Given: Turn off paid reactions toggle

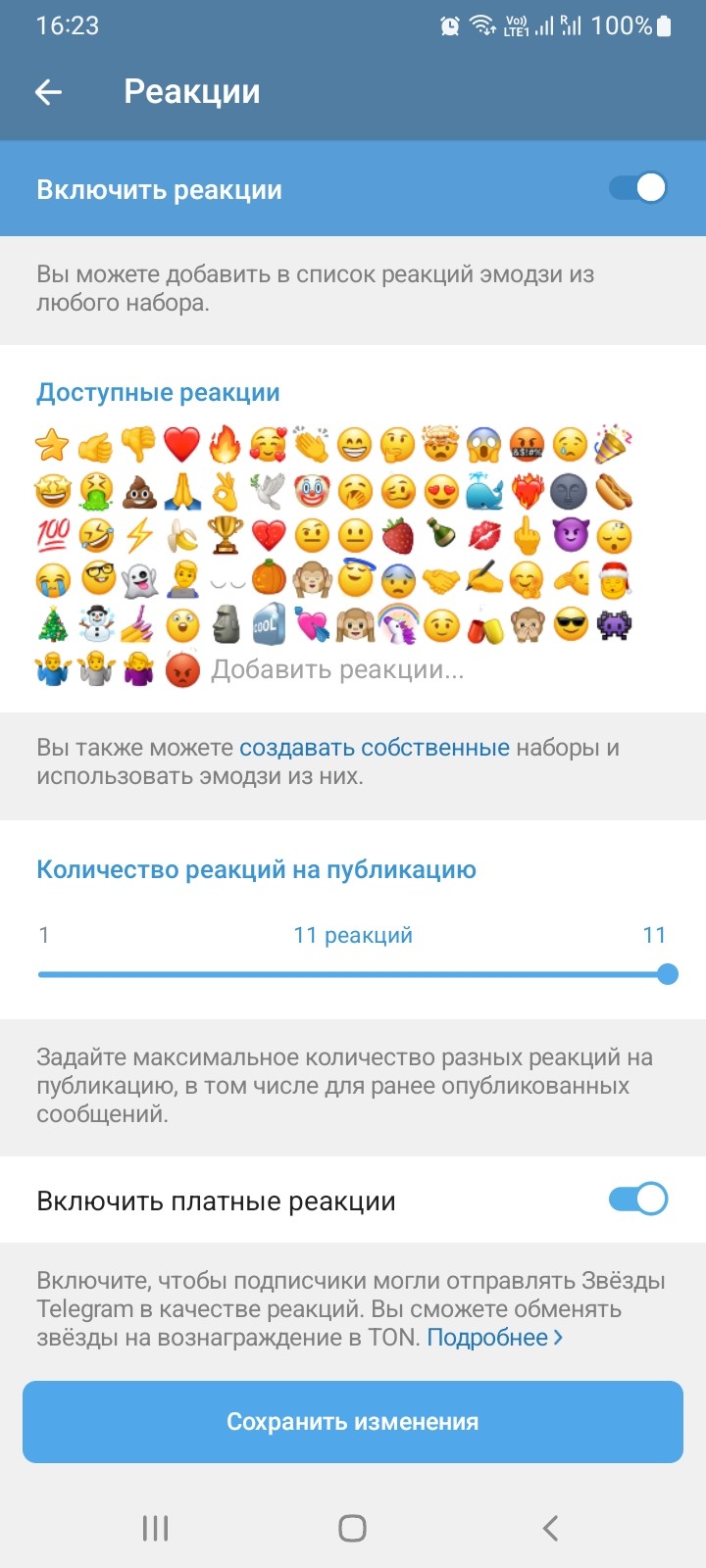Looking at the screenshot, I should [639, 1198].
